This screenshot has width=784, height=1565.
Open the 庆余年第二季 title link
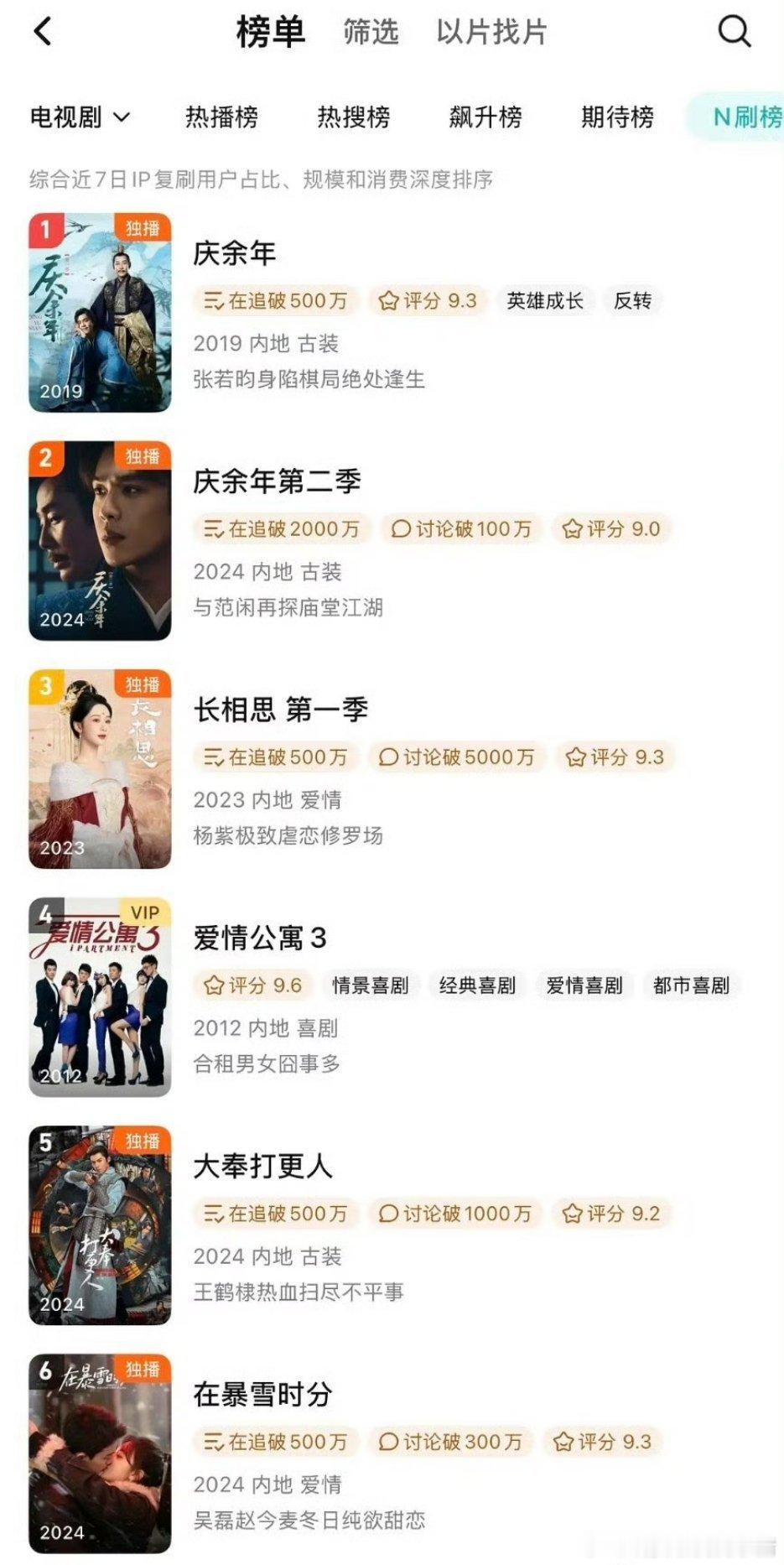[277, 481]
